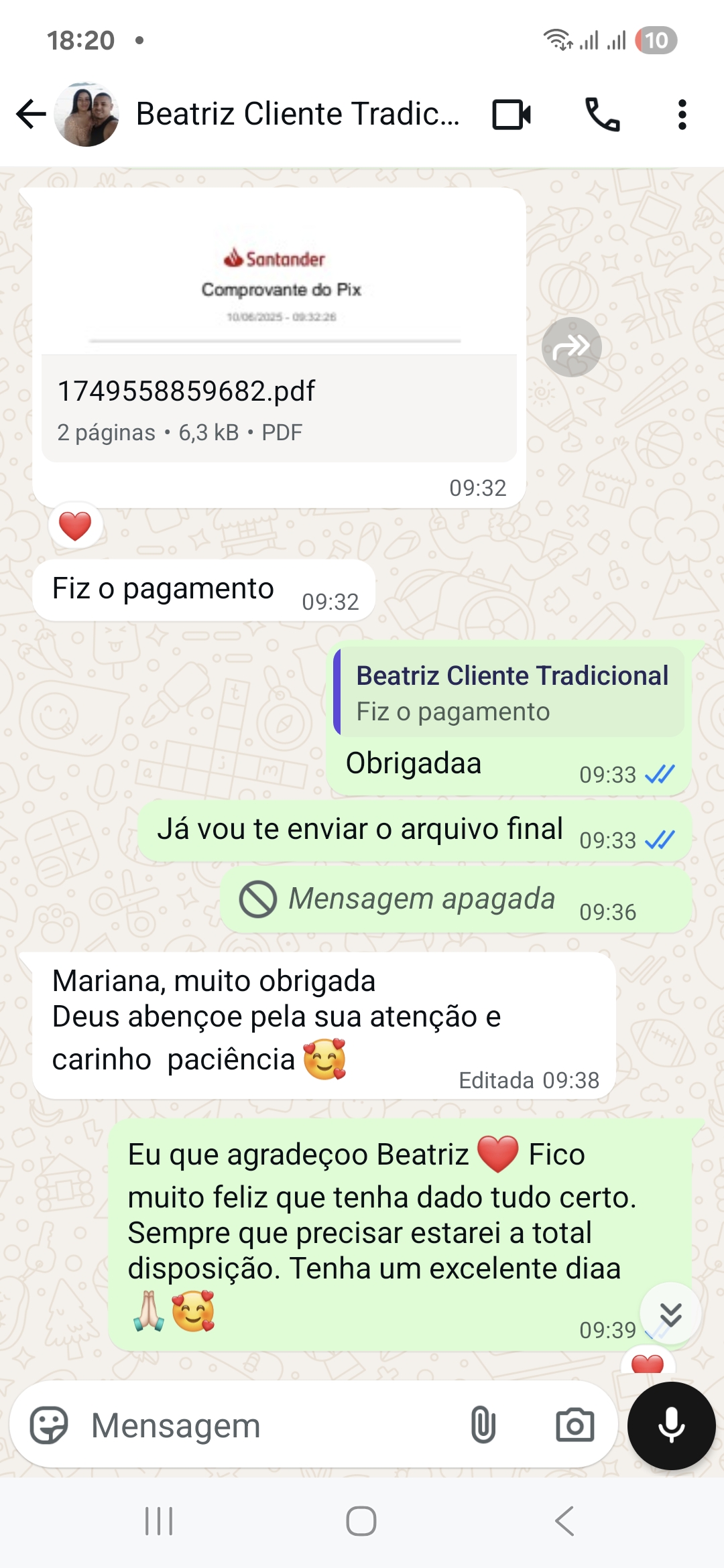Jump to the latest messages with down arrows
The height and width of the screenshot is (1568, 724).
click(670, 1314)
